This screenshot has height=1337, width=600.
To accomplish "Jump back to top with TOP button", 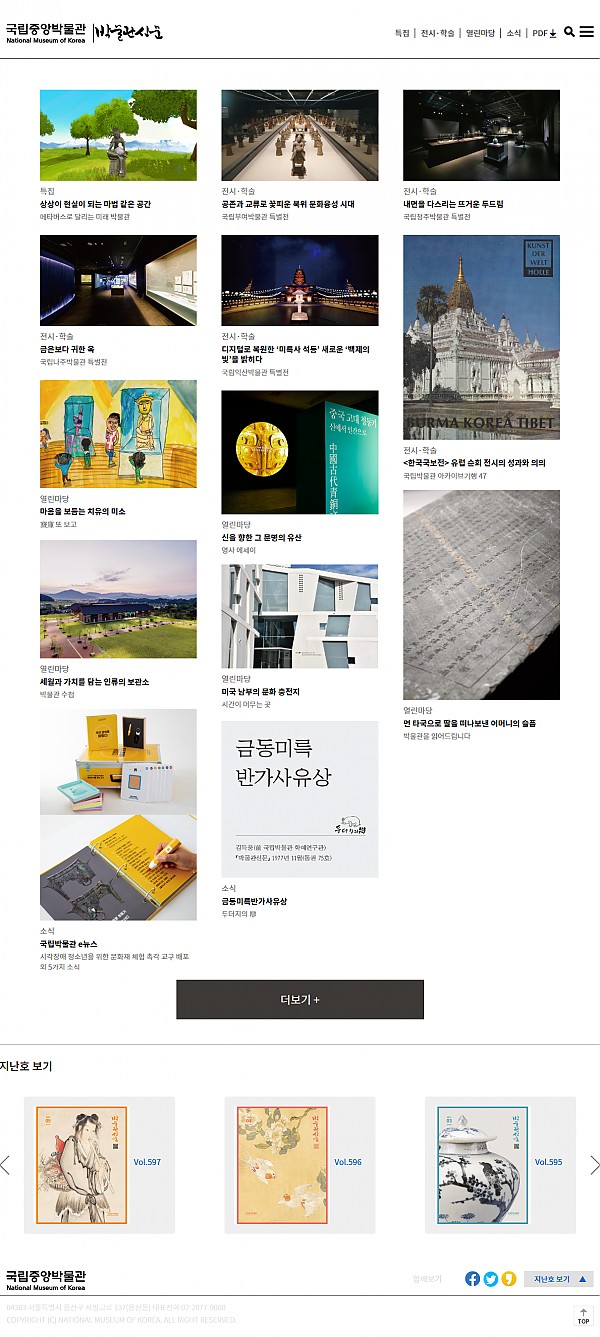I will pyautogui.click(x=583, y=1316).
